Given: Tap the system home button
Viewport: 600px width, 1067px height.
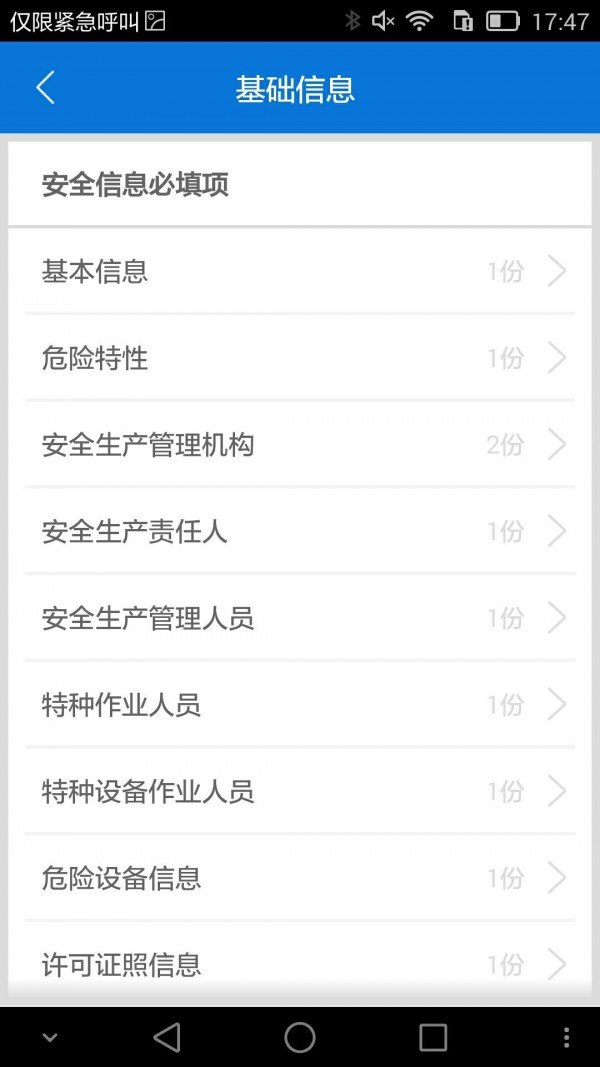Looking at the screenshot, I should click(x=300, y=1037).
